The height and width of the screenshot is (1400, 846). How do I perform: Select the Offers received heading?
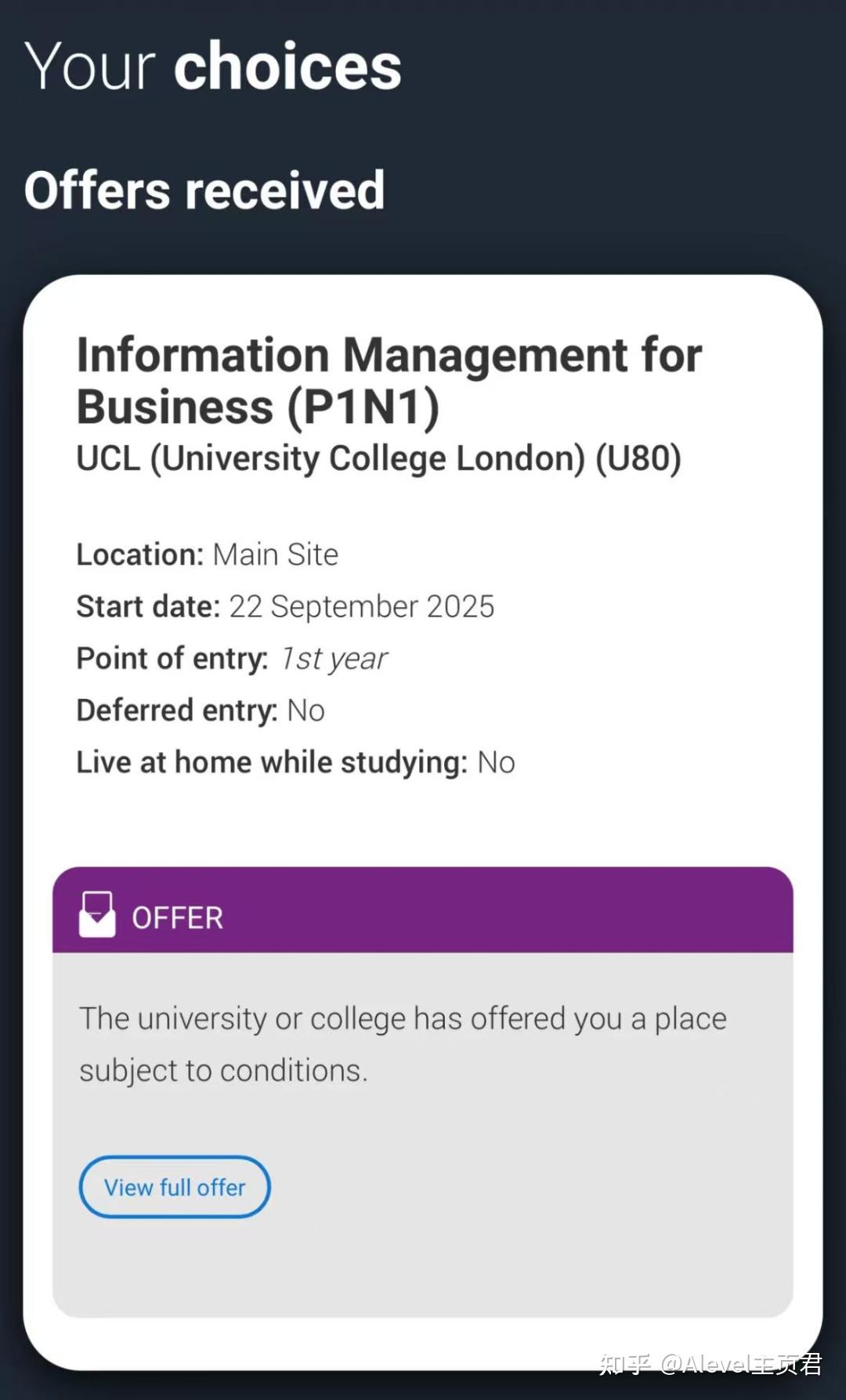[203, 188]
